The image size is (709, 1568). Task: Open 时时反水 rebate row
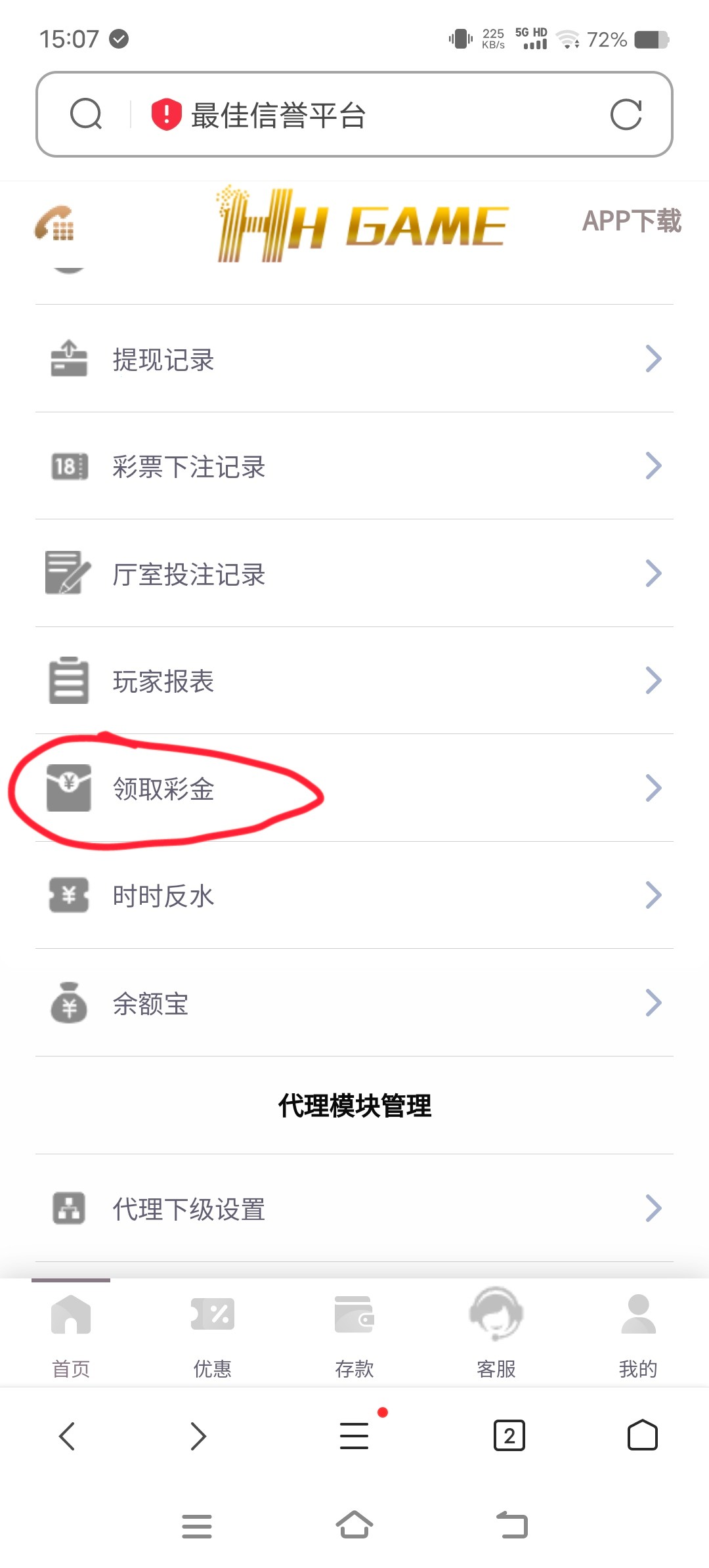354,896
